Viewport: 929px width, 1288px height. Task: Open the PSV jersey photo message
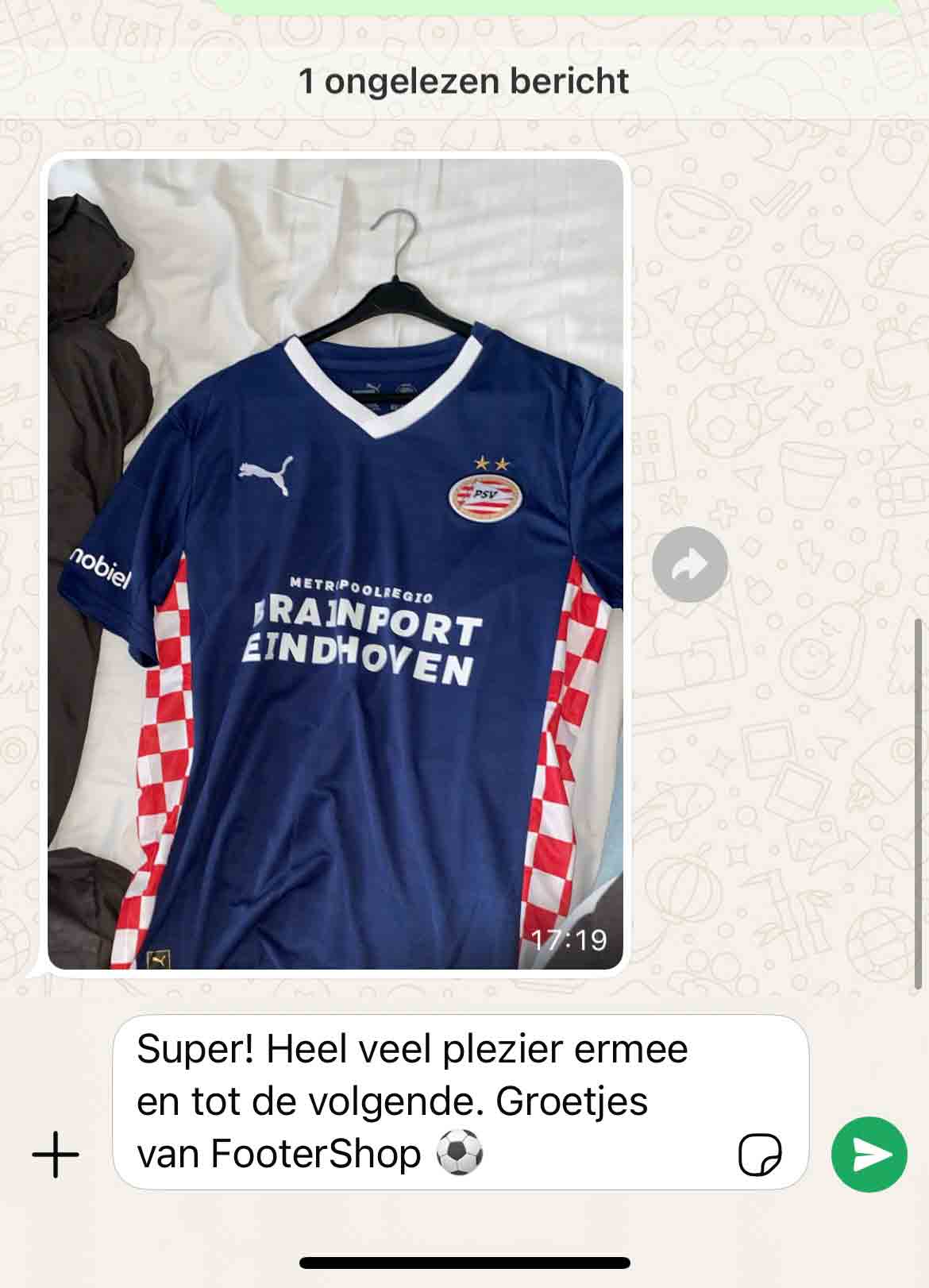(x=335, y=564)
